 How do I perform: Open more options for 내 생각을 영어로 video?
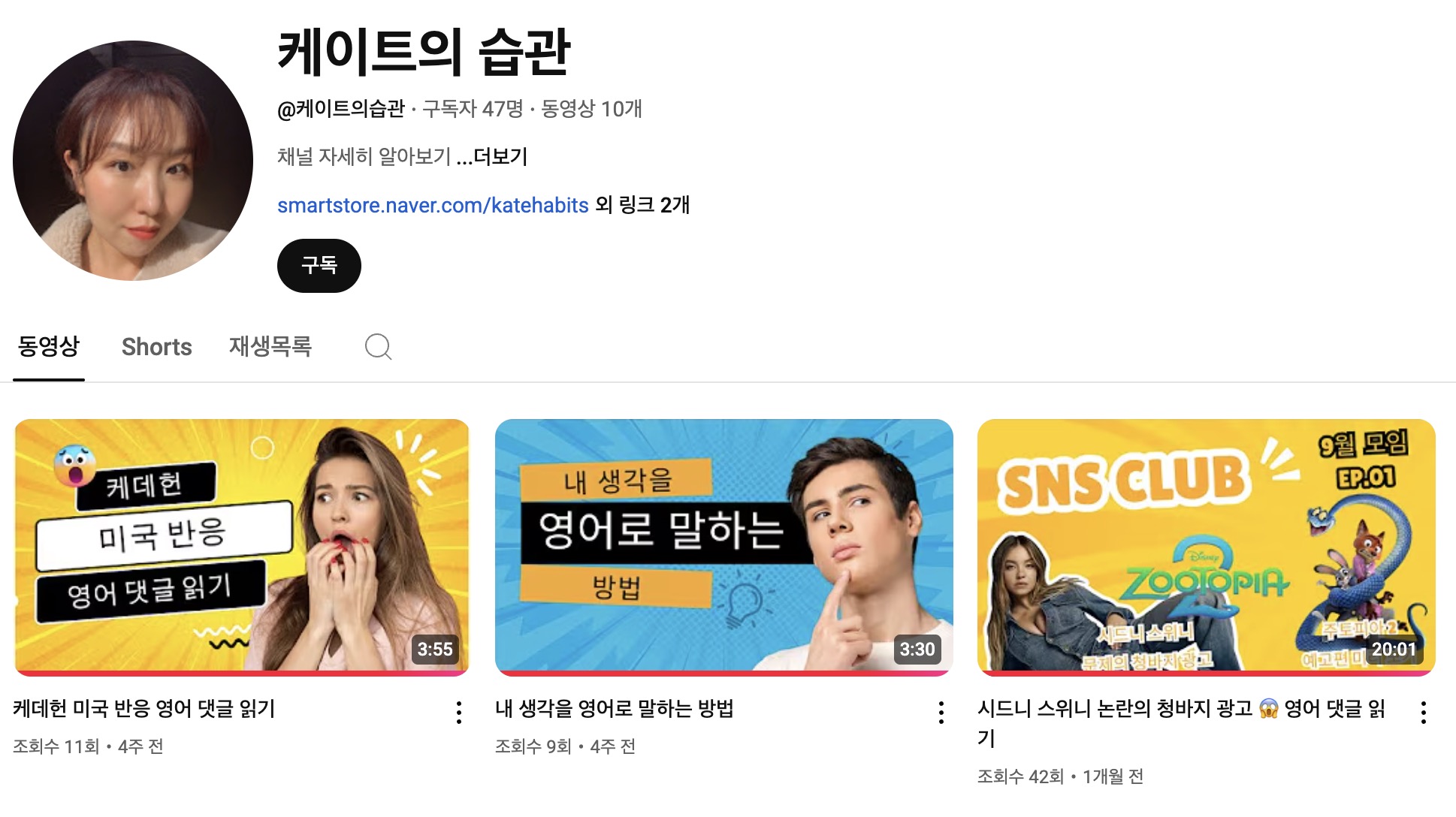tap(941, 712)
